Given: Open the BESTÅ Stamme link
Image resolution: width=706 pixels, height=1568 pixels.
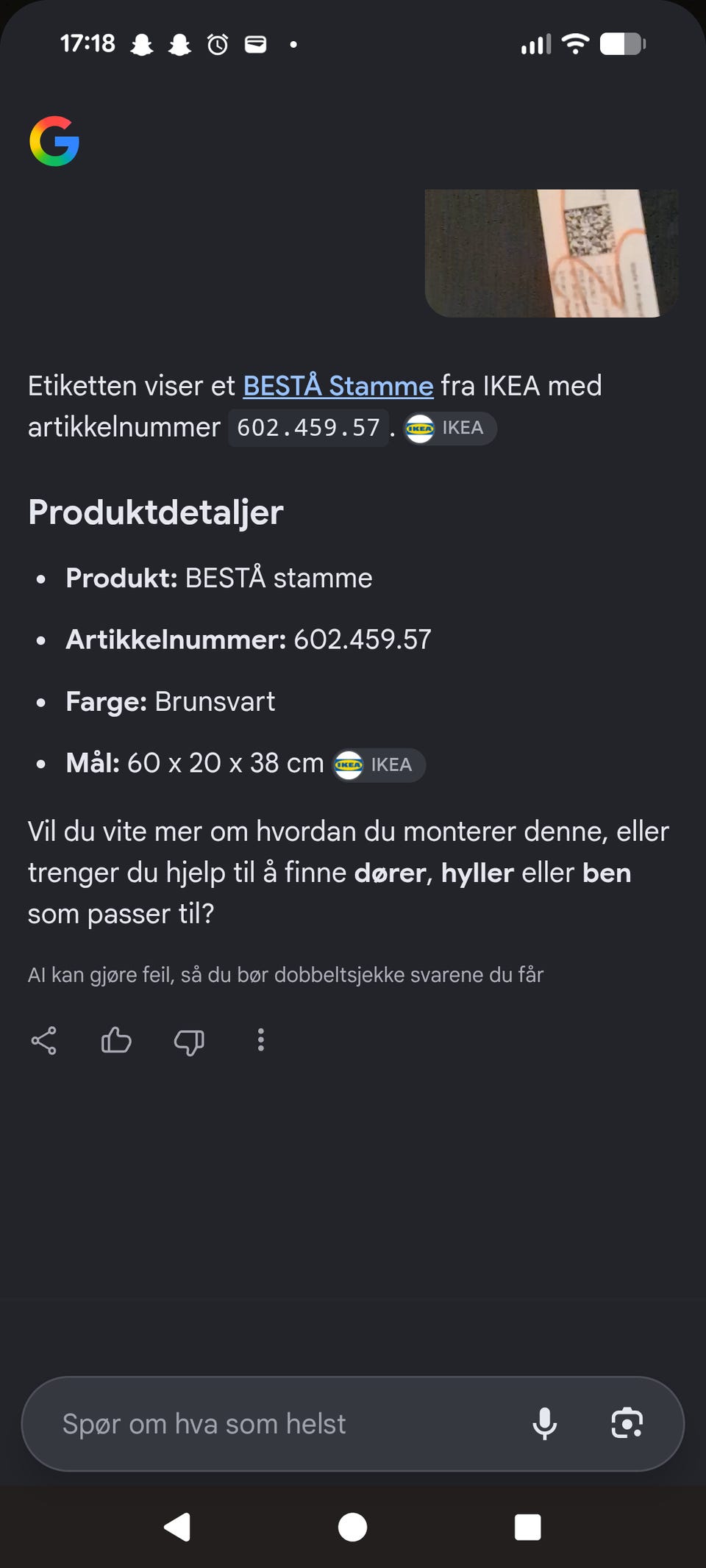Looking at the screenshot, I should tap(338, 386).
